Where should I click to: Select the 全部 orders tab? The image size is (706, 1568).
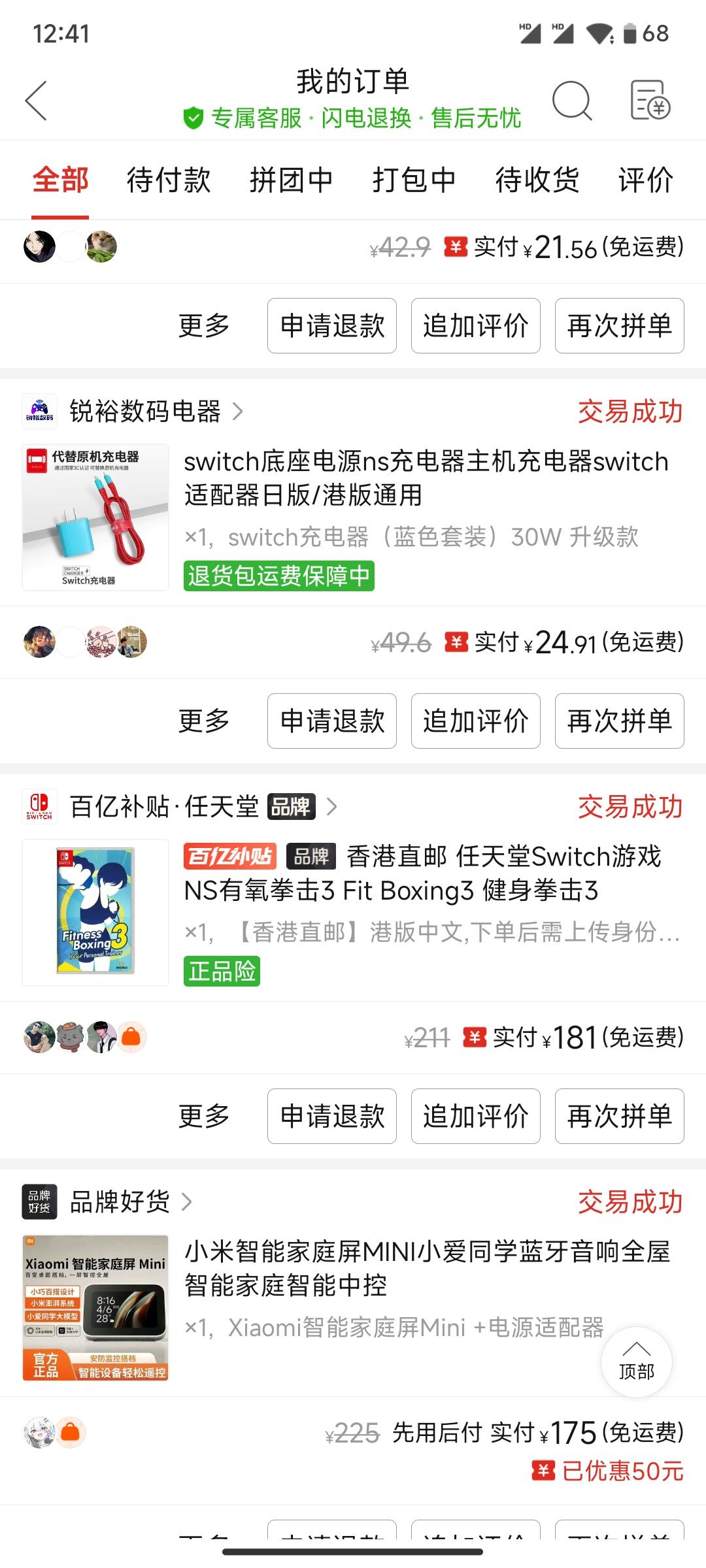coord(60,180)
